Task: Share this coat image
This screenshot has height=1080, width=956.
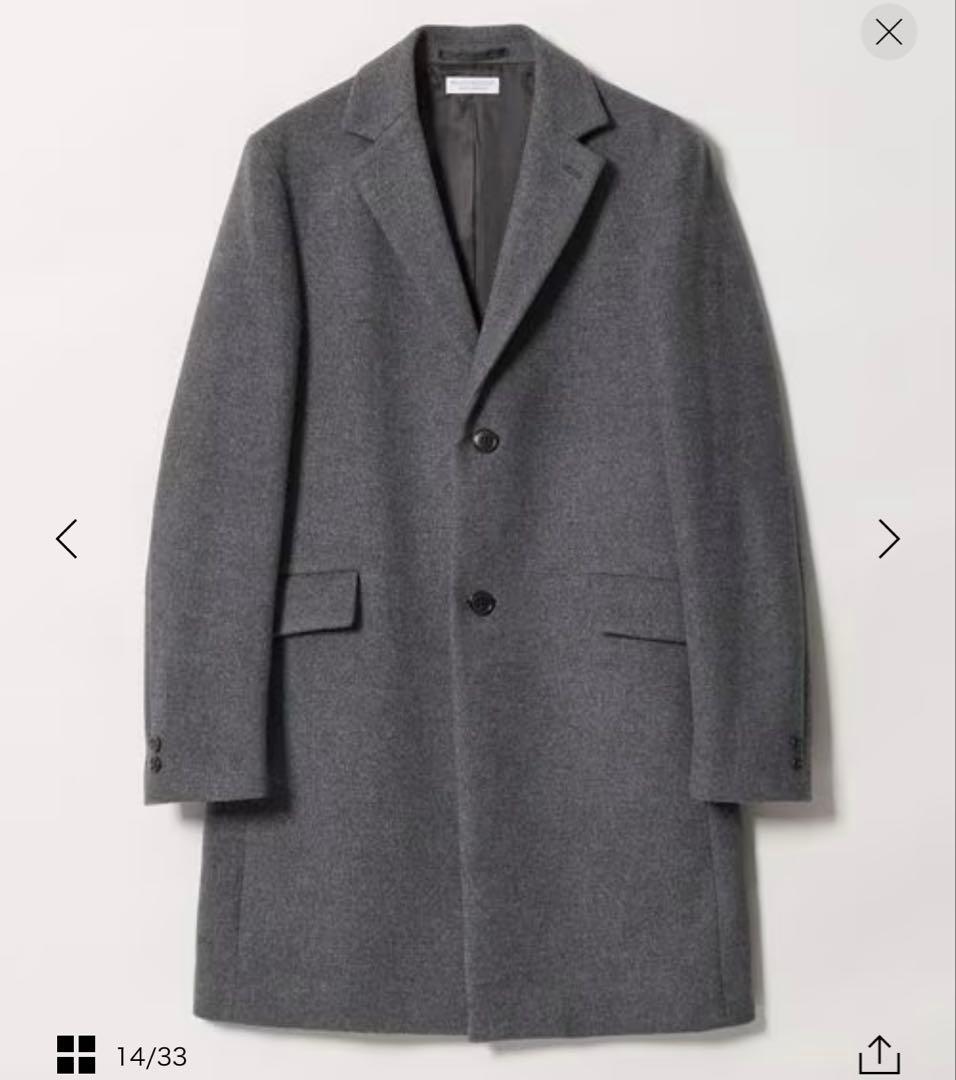Action: tap(879, 1054)
